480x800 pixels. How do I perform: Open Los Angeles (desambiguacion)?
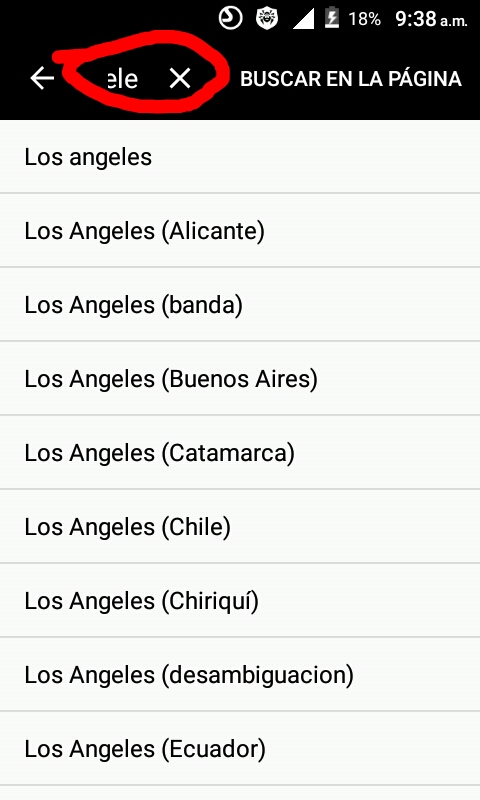click(240, 674)
